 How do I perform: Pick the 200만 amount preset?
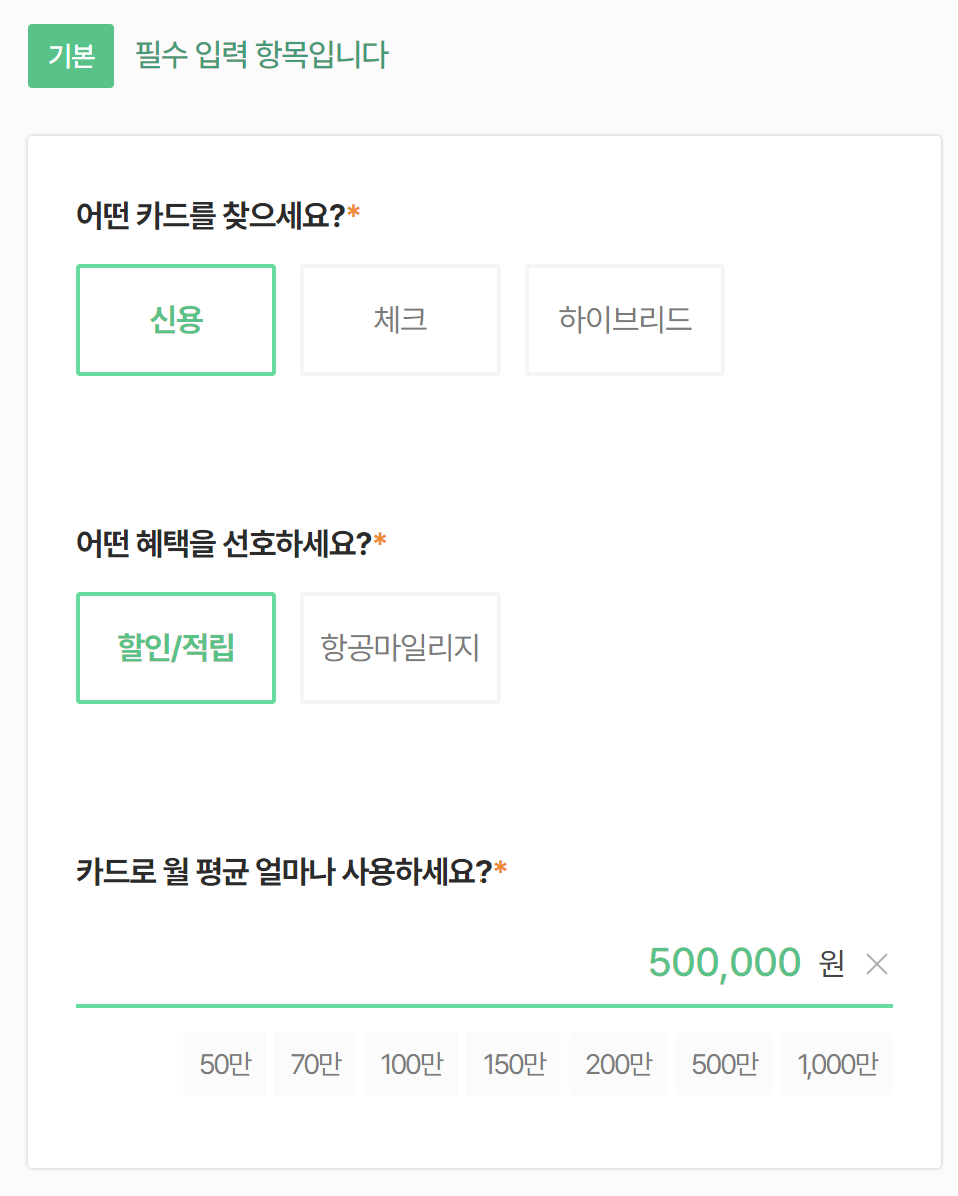tap(617, 1063)
